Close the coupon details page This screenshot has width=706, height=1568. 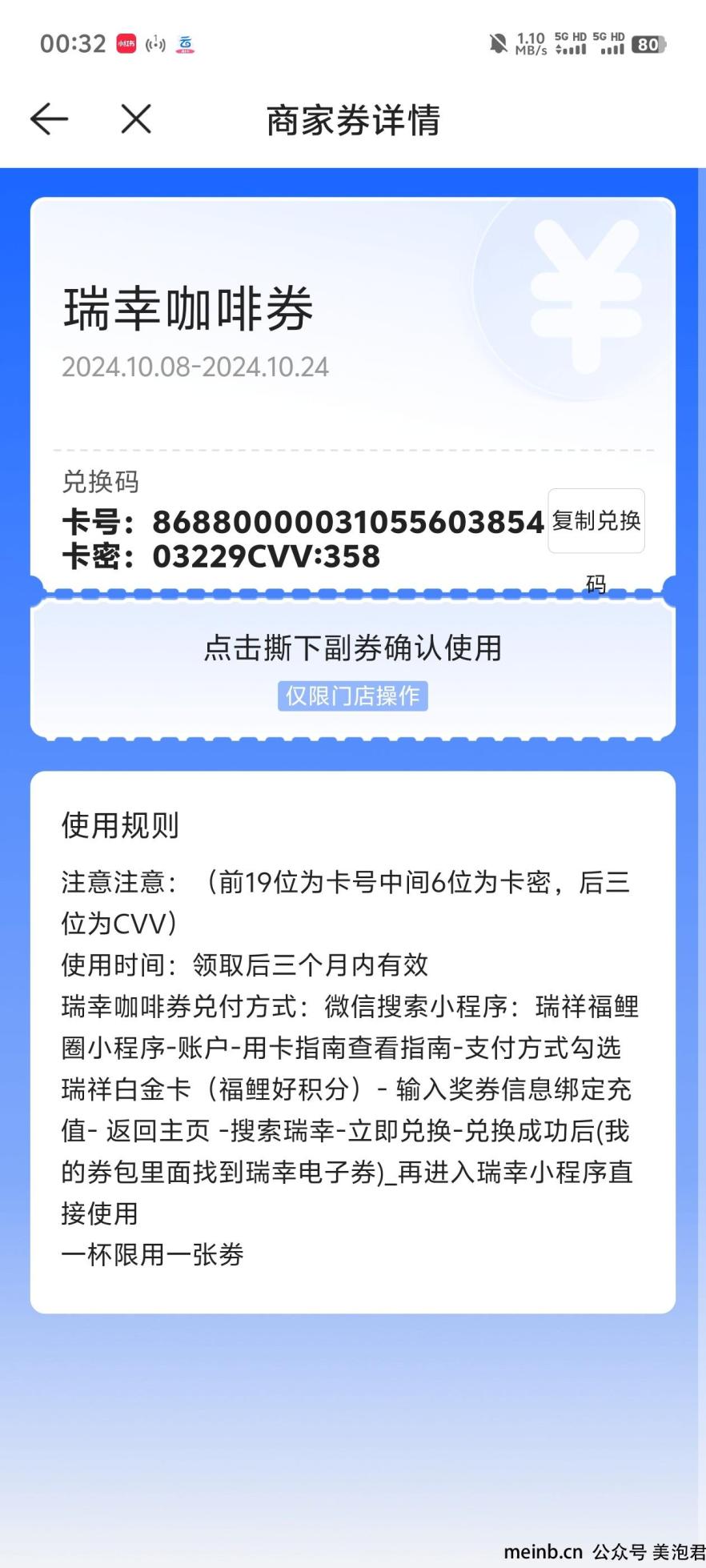point(136,120)
